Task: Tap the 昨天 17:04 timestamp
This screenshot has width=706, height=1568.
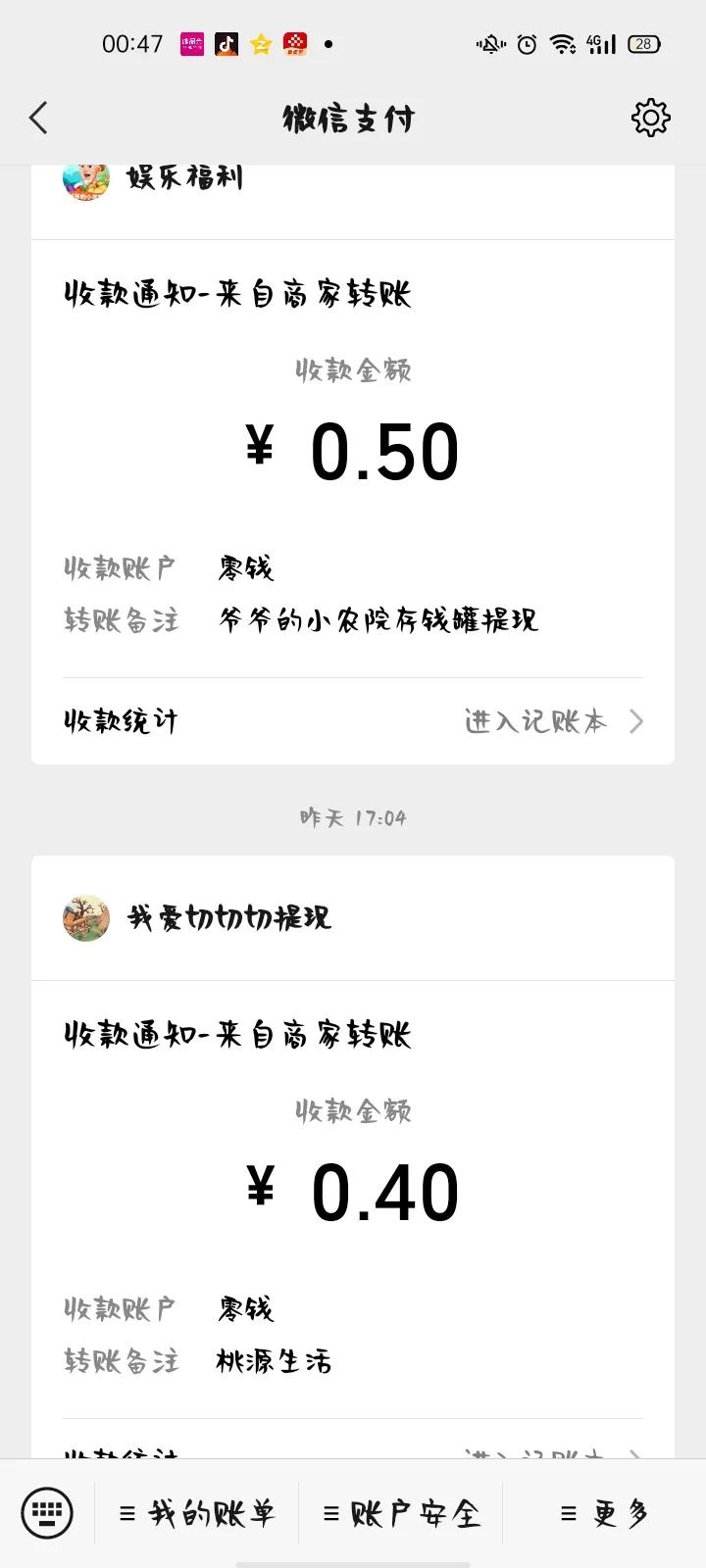Action: pos(353,816)
